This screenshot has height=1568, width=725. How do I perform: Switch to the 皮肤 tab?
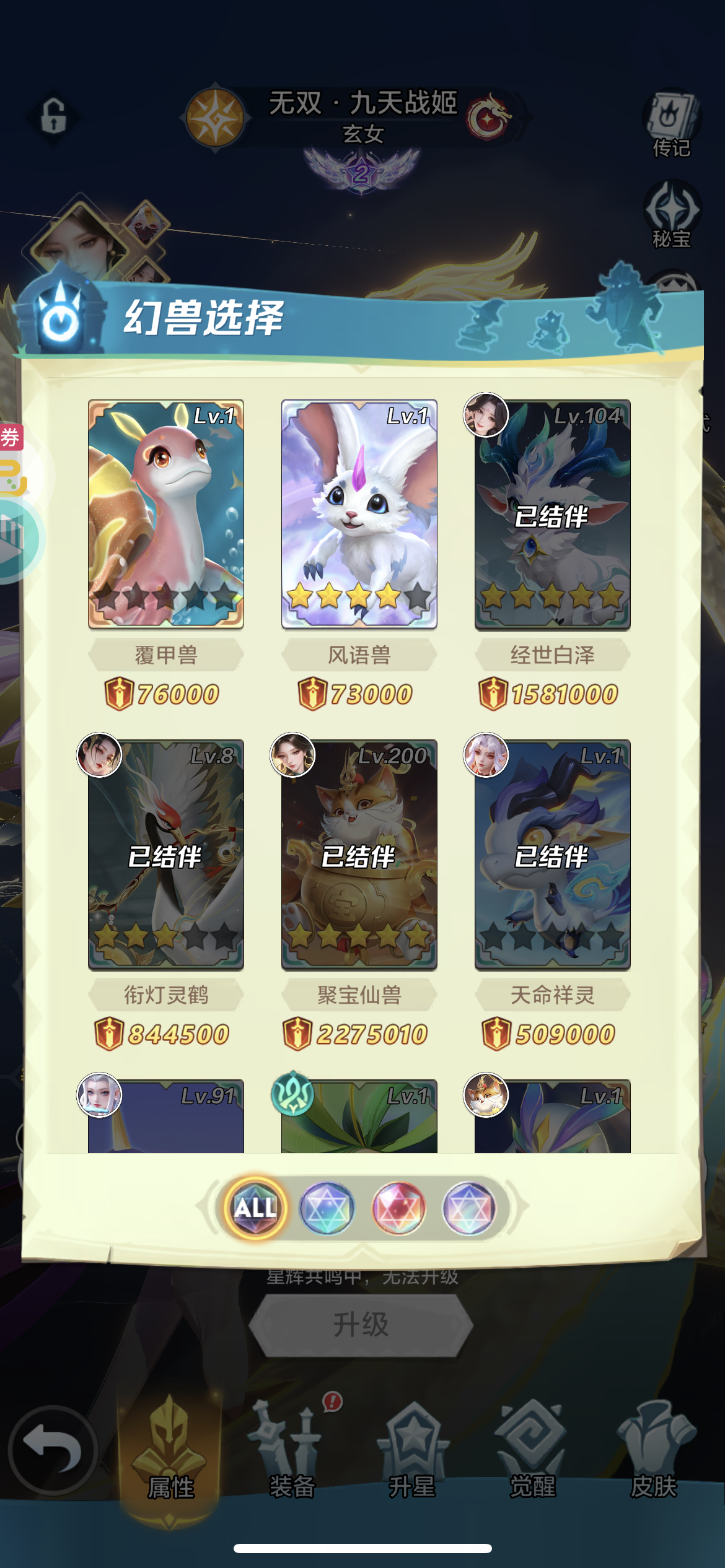point(654,1455)
